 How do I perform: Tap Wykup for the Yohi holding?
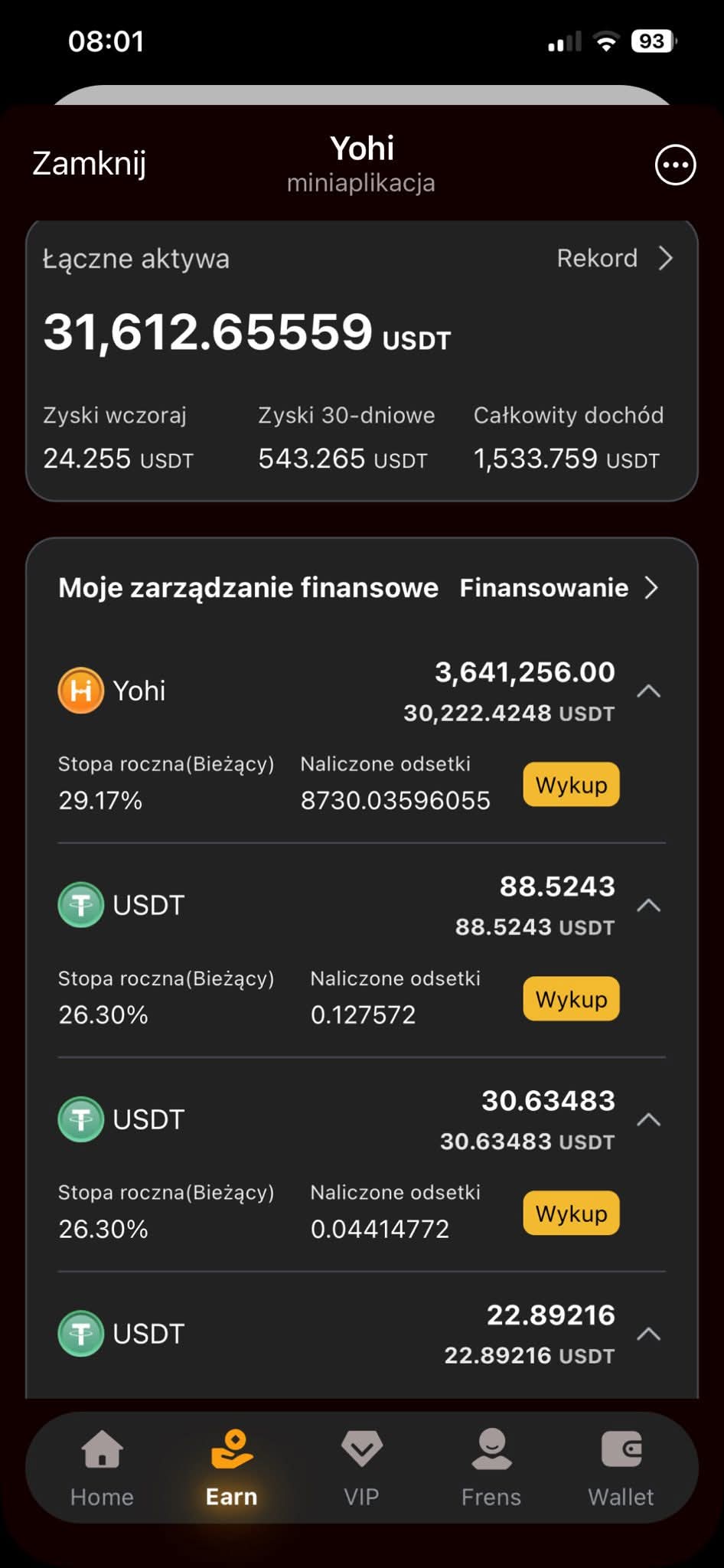coord(571,785)
